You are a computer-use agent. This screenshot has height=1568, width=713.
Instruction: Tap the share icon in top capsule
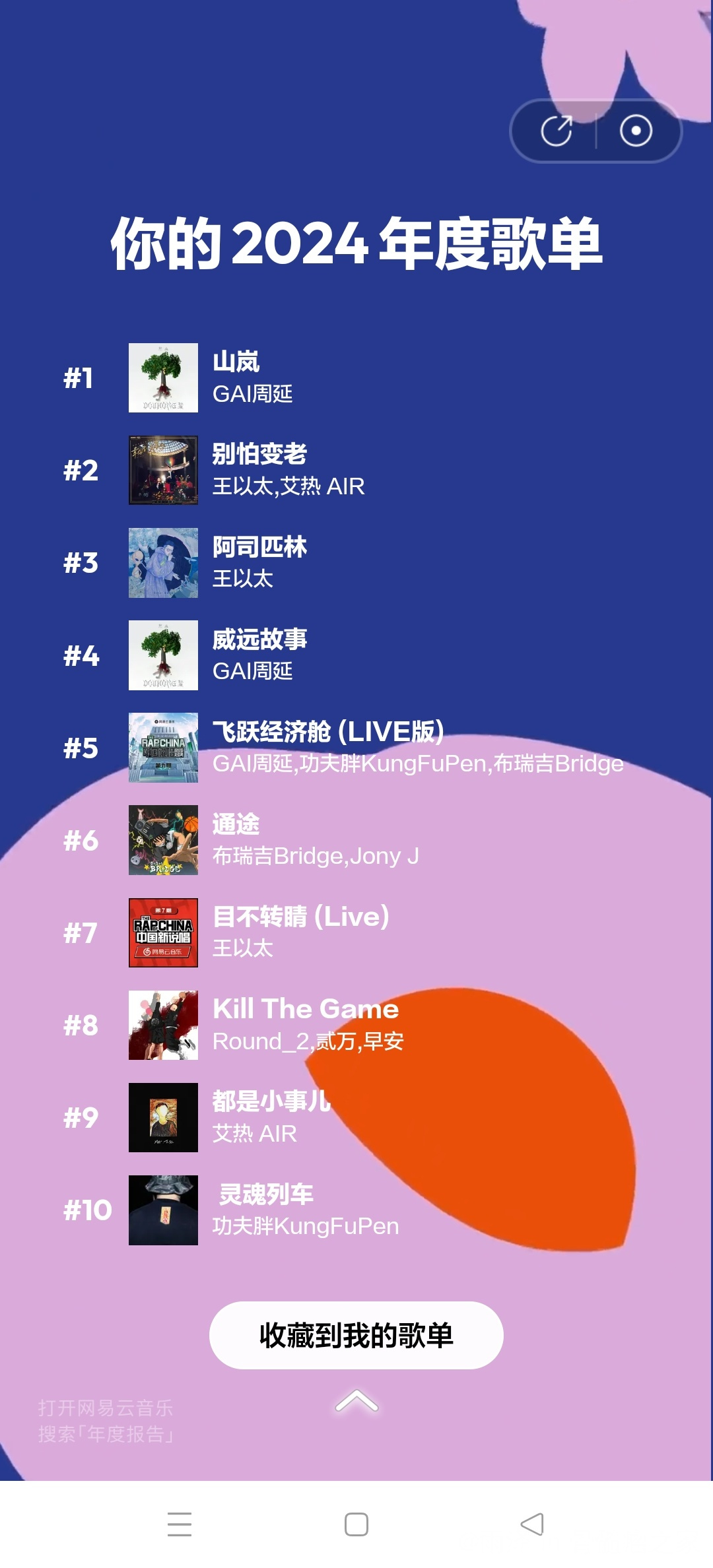click(x=556, y=131)
